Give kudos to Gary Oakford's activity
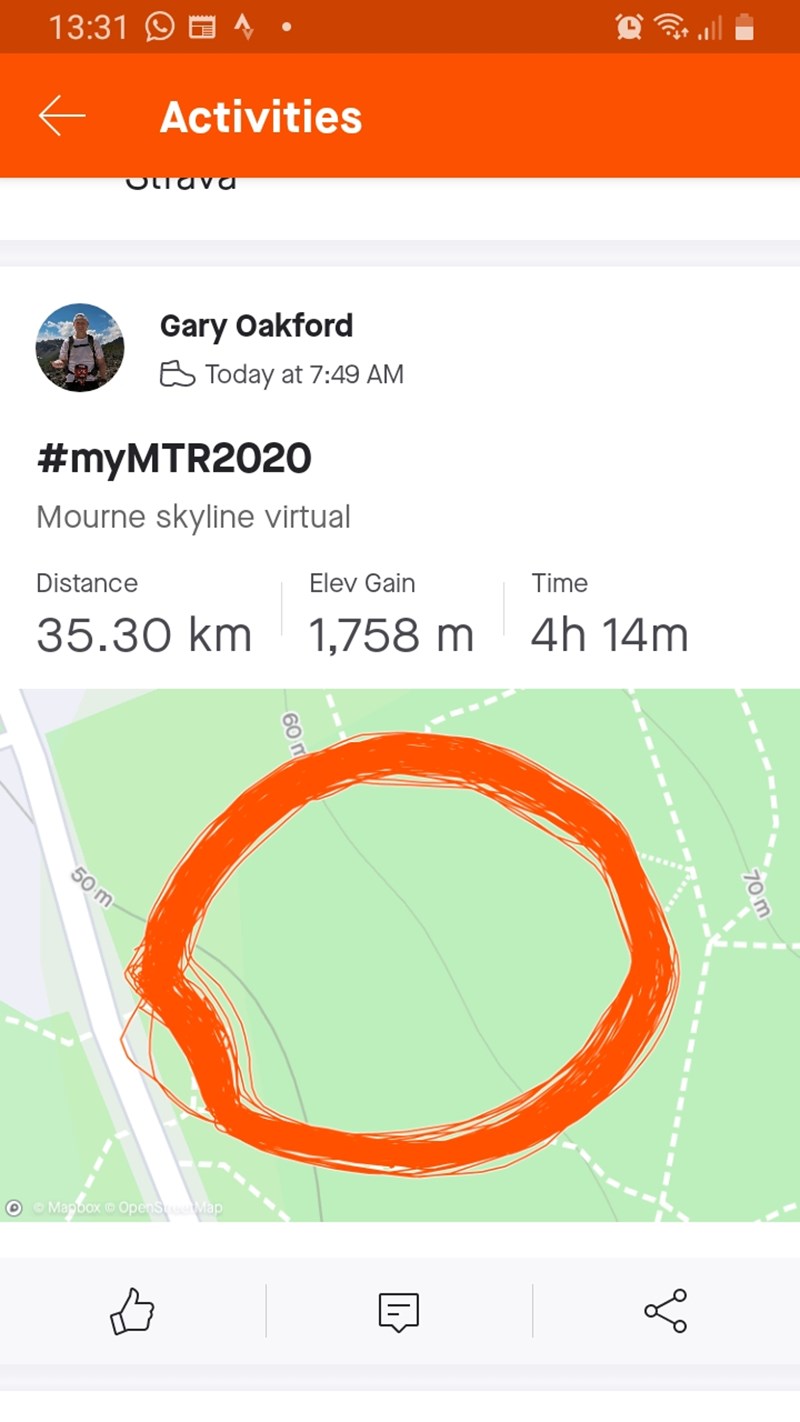800x1422 pixels. [x=132, y=1310]
